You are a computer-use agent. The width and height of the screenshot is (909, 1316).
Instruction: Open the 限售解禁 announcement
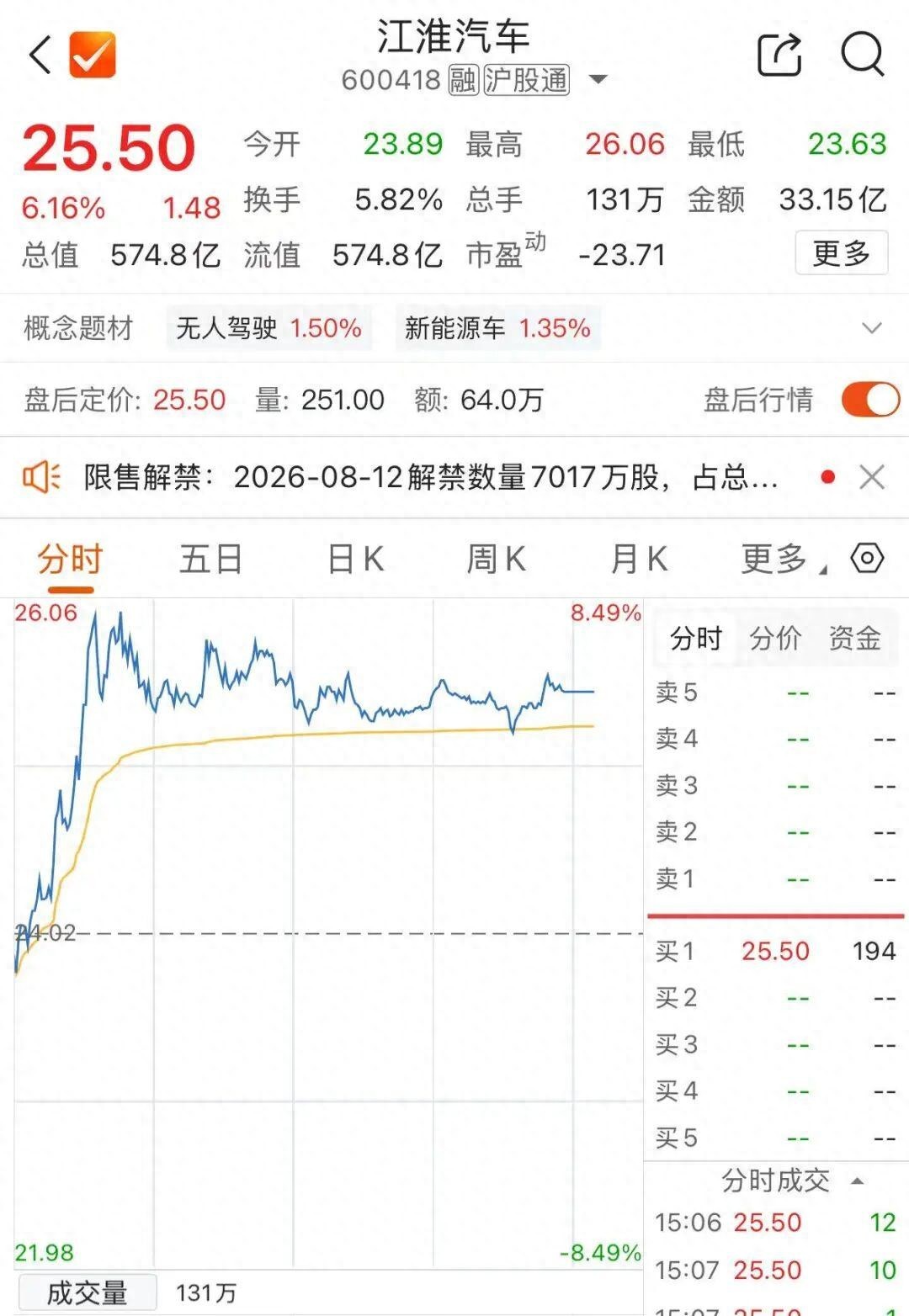pos(430,478)
